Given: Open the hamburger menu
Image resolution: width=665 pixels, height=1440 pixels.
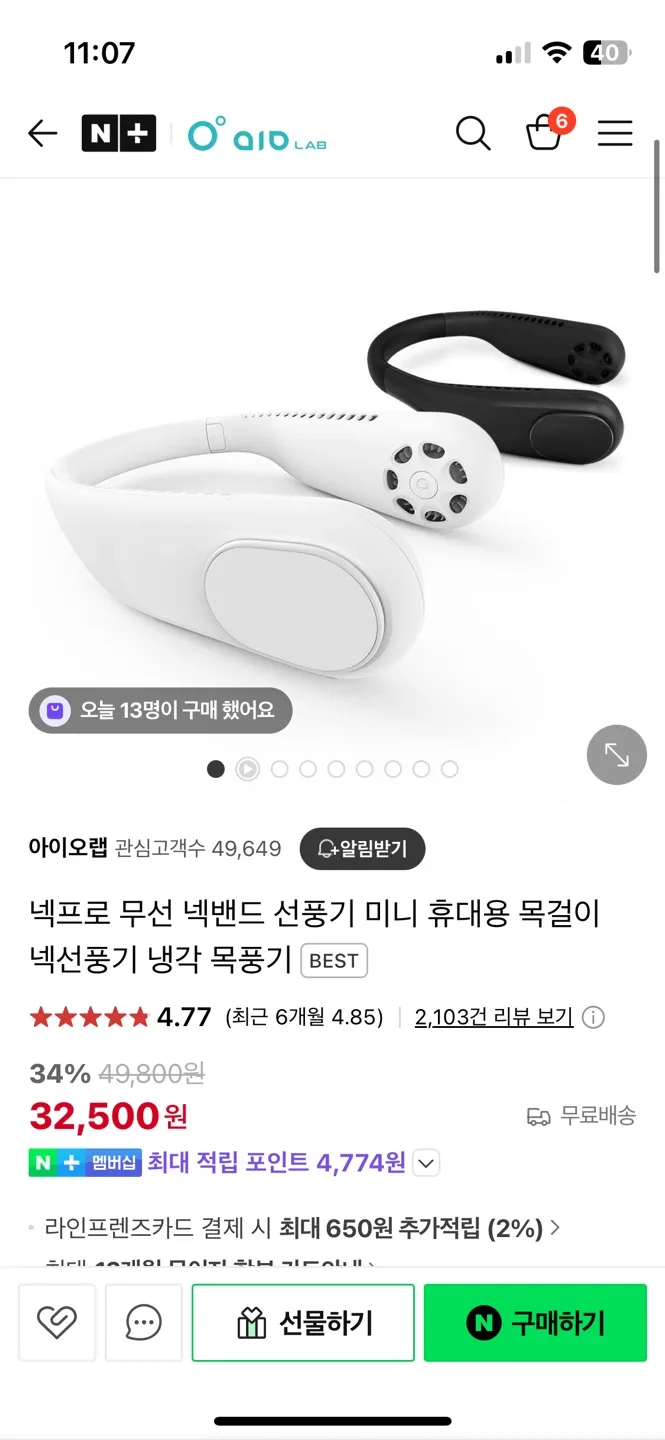Looking at the screenshot, I should point(615,133).
